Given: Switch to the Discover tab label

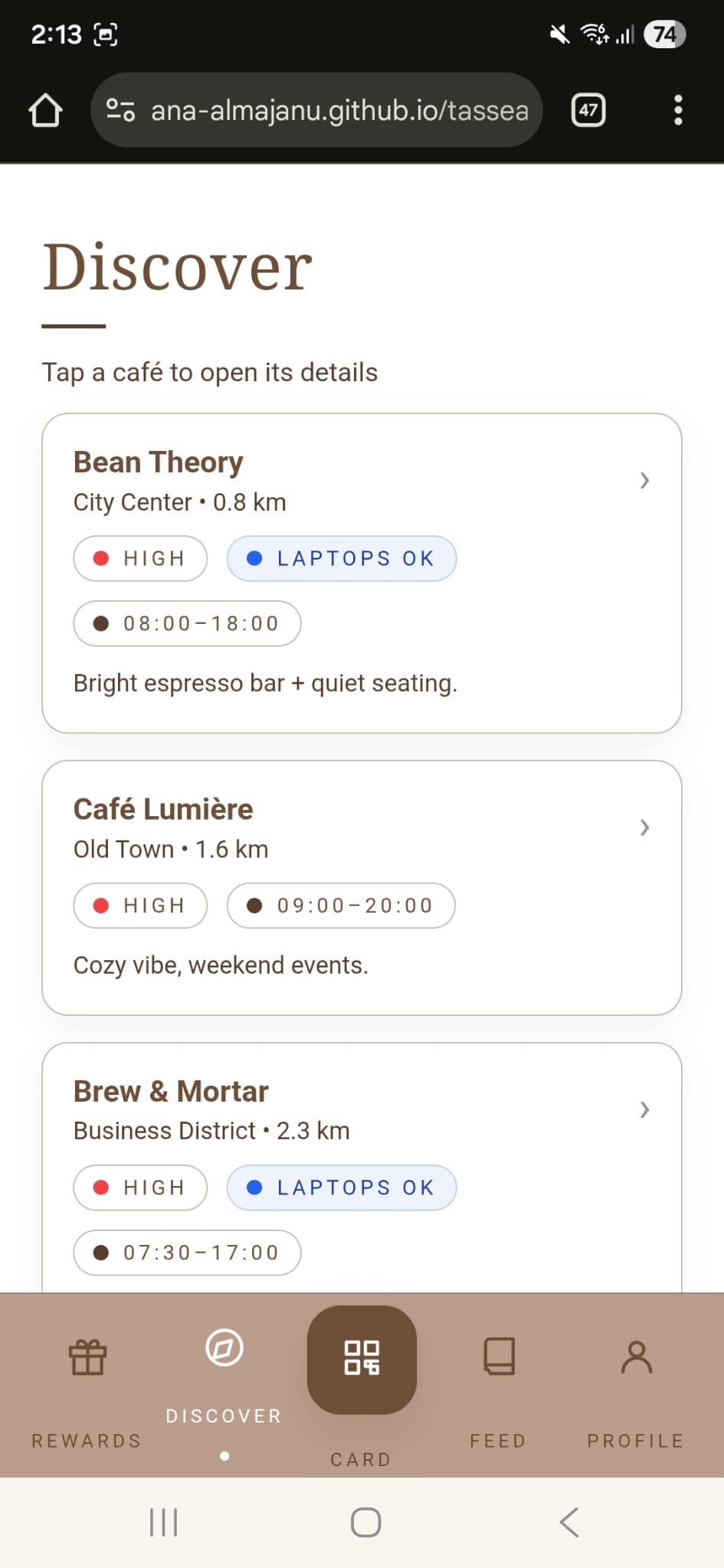Looking at the screenshot, I should (x=224, y=1415).
